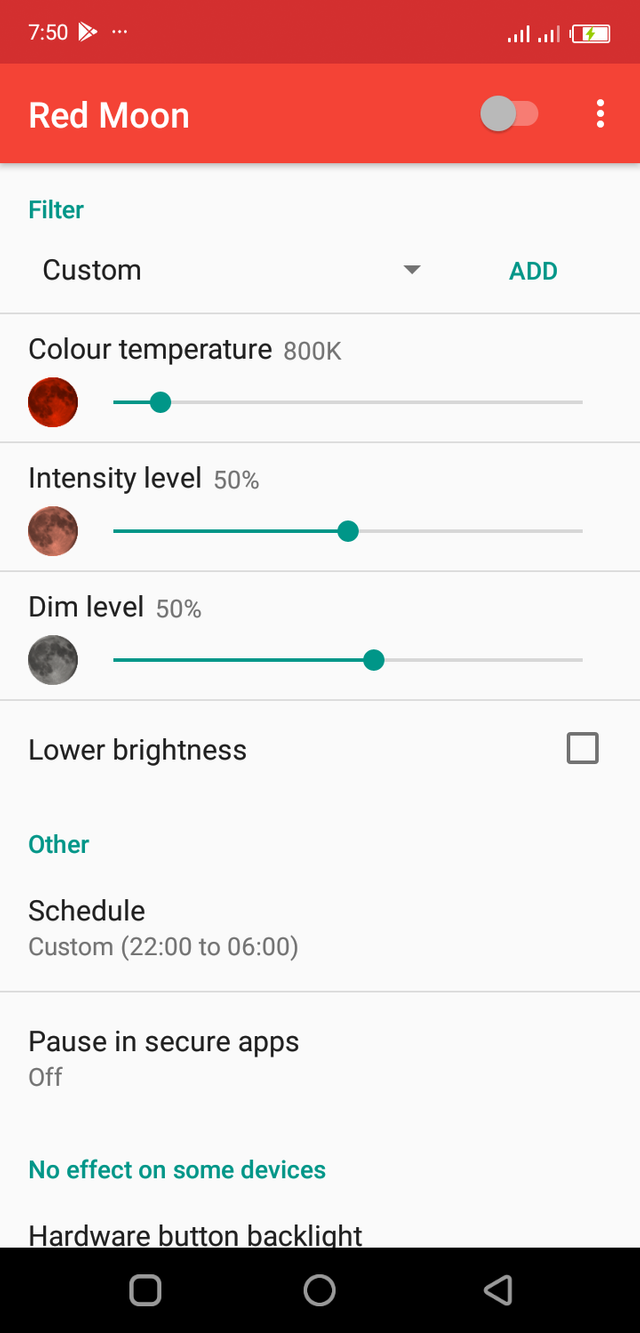Toggle the Red Moon filter switch
640x1333 pixels.
(x=509, y=115)
